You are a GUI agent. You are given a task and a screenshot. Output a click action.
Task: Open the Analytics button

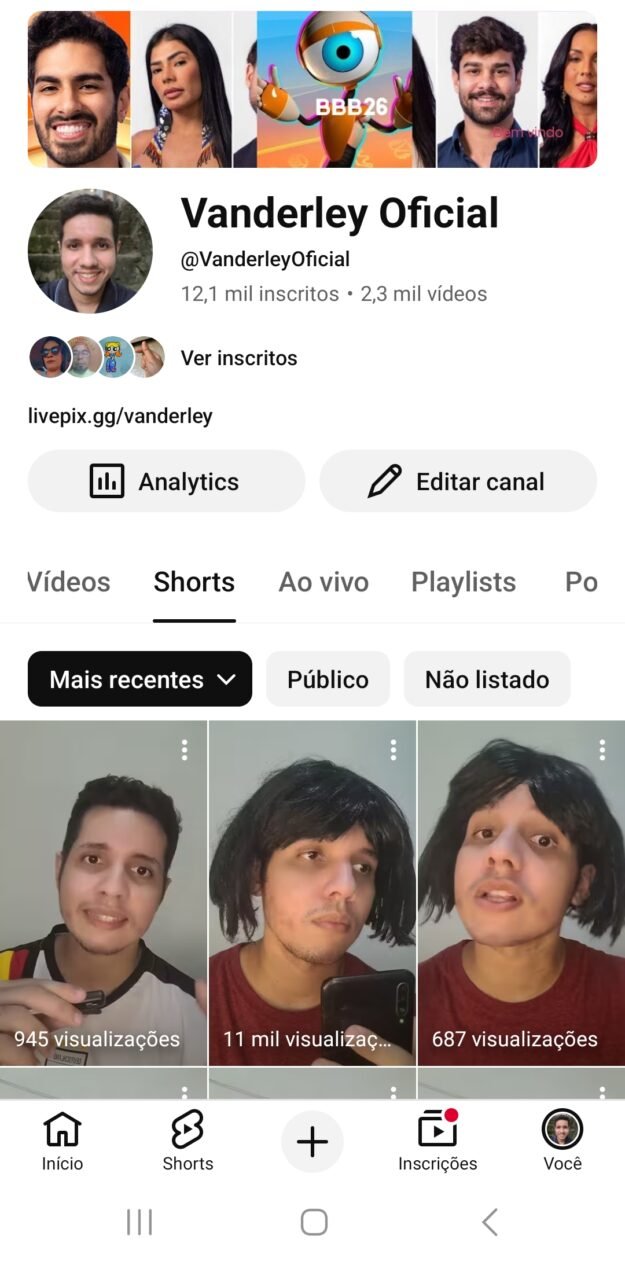(x=166, y=481)
